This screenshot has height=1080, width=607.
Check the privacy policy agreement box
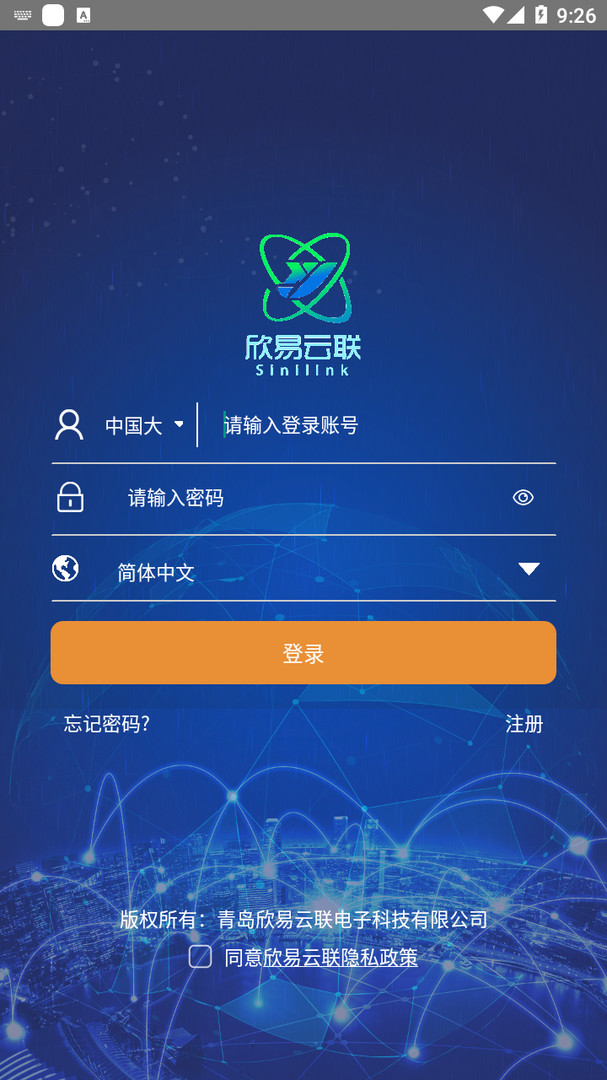(x=201, y=957)
